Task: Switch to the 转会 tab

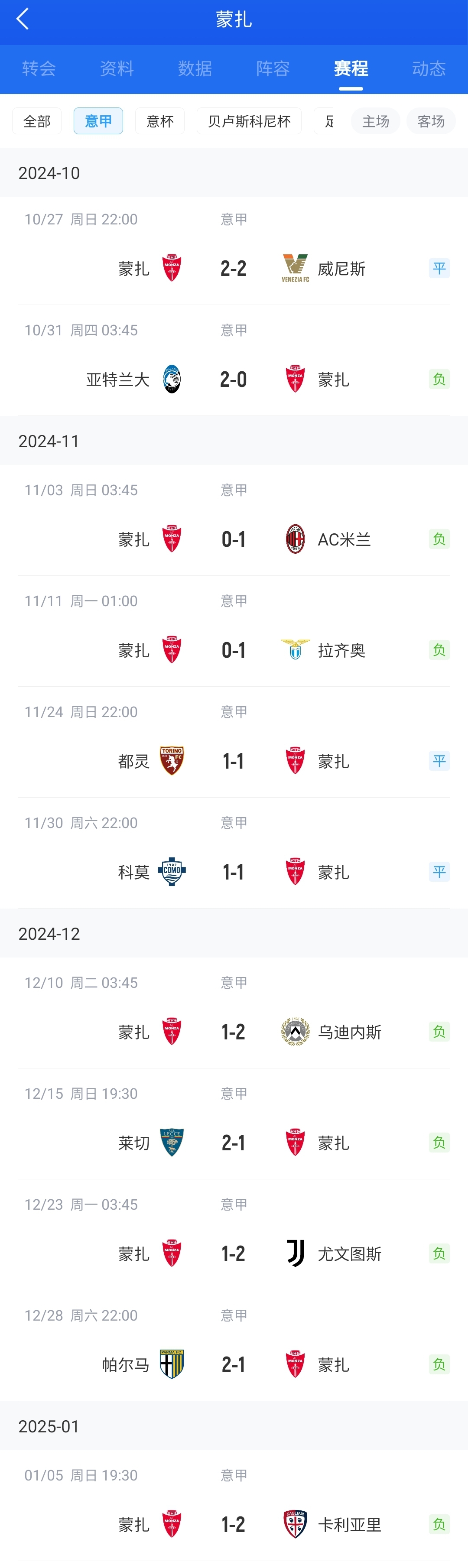Action: pos(39,68)
